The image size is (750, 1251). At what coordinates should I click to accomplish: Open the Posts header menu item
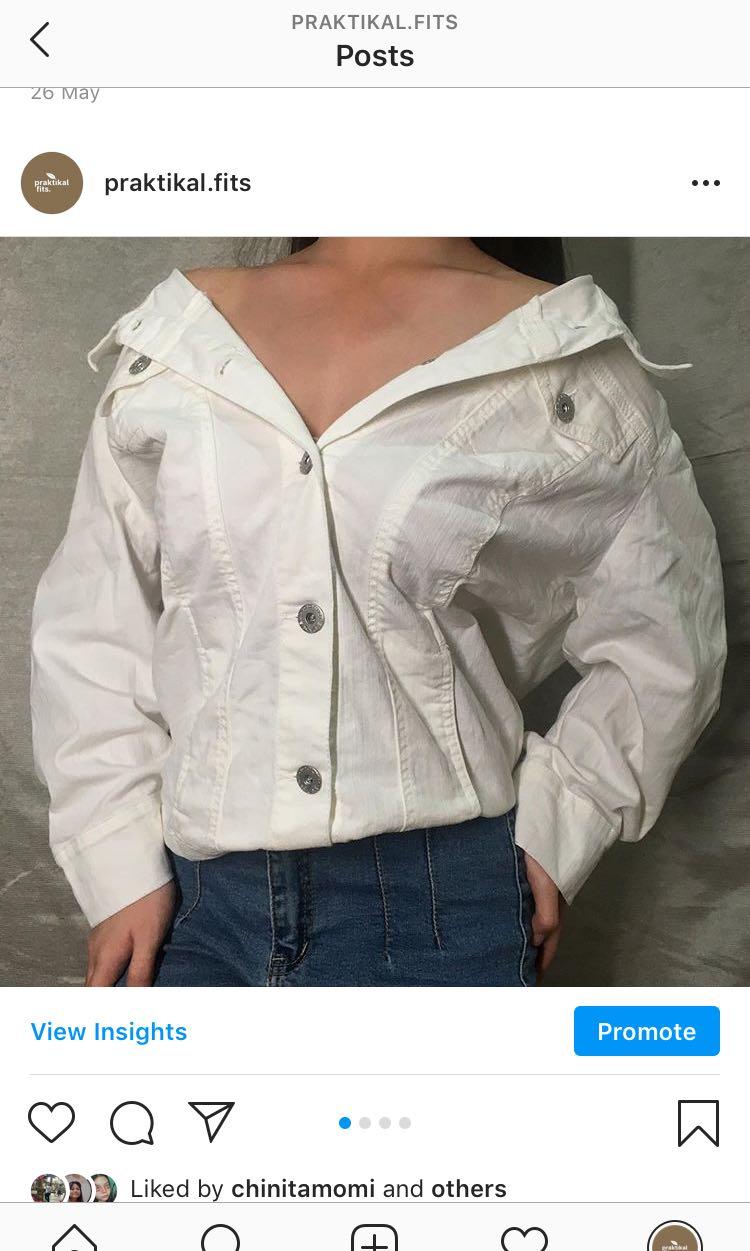click(375, 56)
